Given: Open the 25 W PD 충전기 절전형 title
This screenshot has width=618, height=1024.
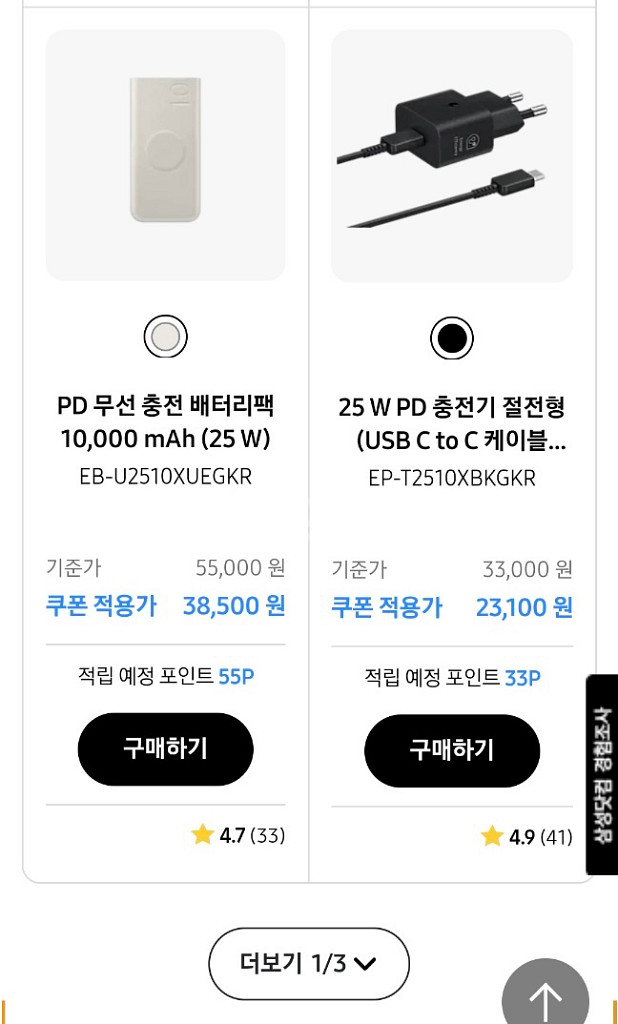Looking at the screenshot, I should pos(452,424).
